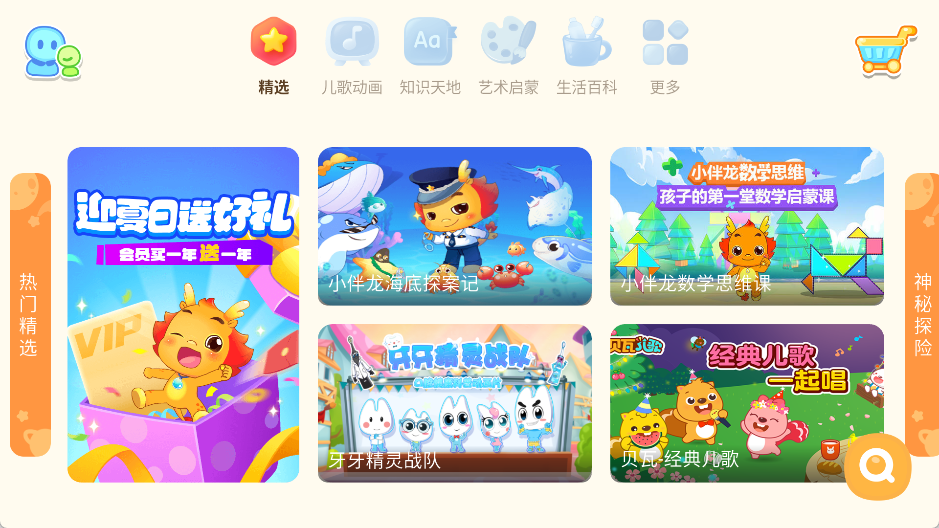The width and height of the screenshot is (939, 528).
Task: Open the shopping cart
Action: tap(885, 50)
